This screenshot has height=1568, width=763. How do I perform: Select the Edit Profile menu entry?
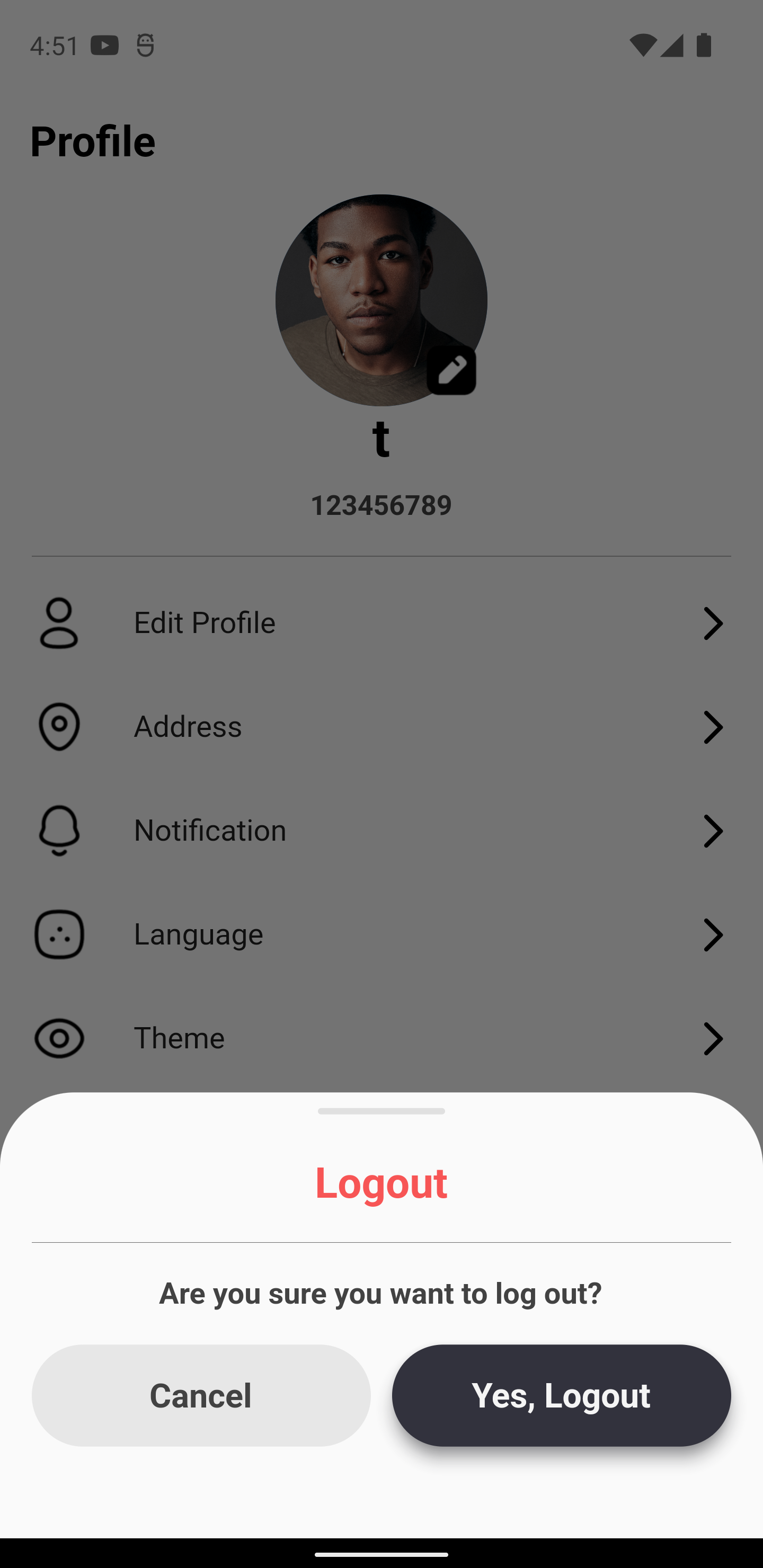coord(205,622)
